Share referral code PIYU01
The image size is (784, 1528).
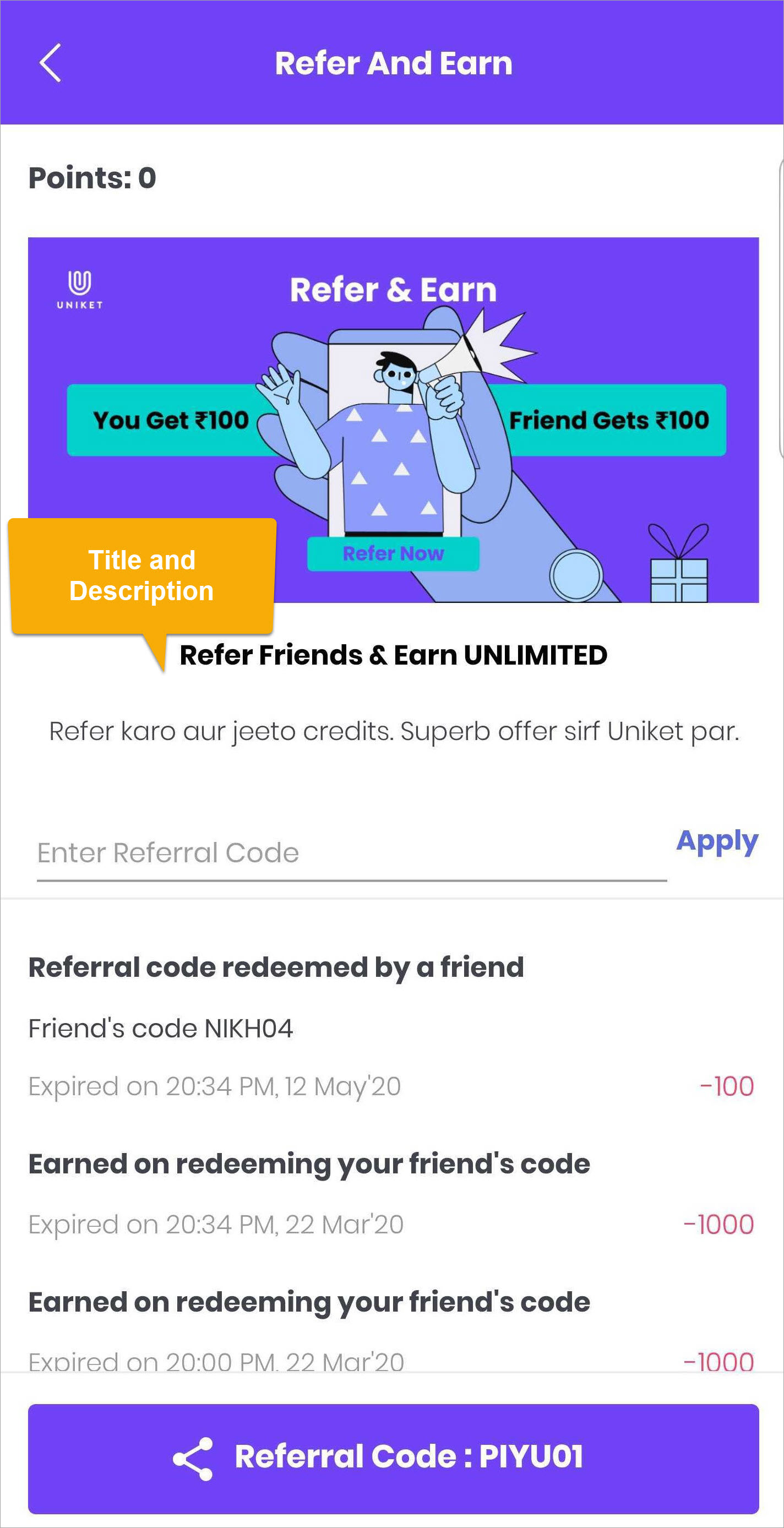(393, 1458)
